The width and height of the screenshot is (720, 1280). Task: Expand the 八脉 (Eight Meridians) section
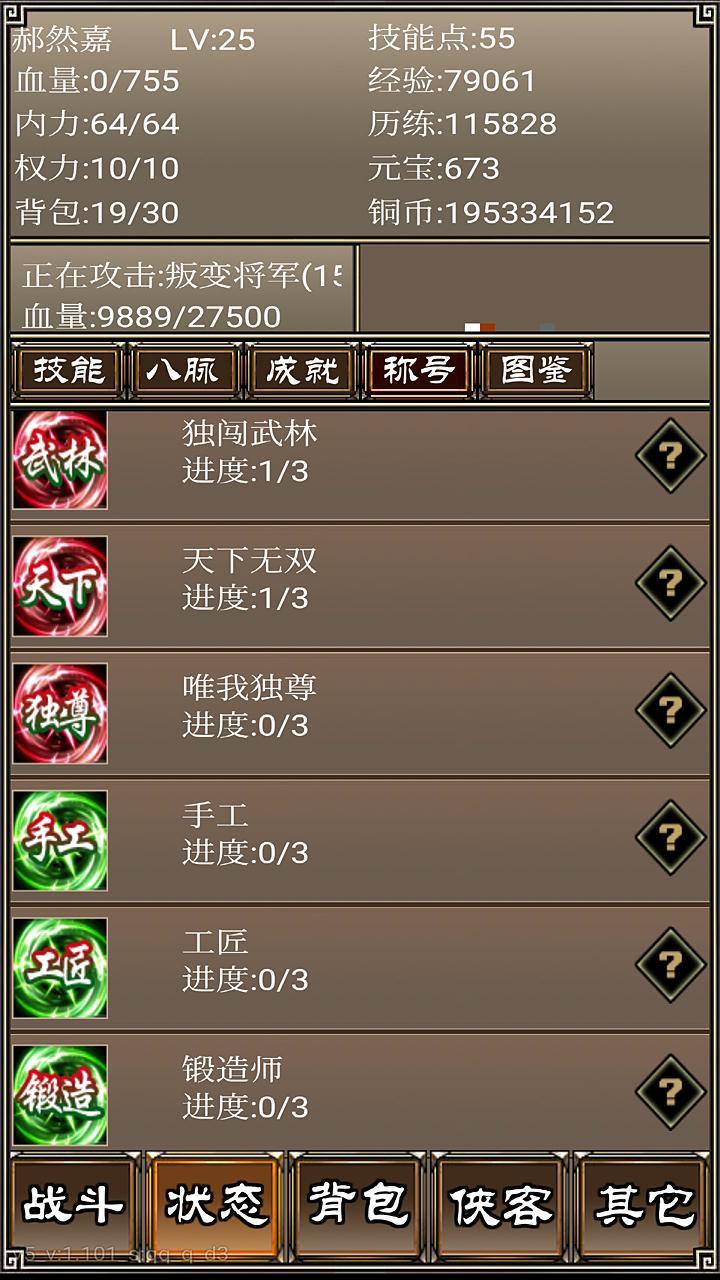point(183,371)
